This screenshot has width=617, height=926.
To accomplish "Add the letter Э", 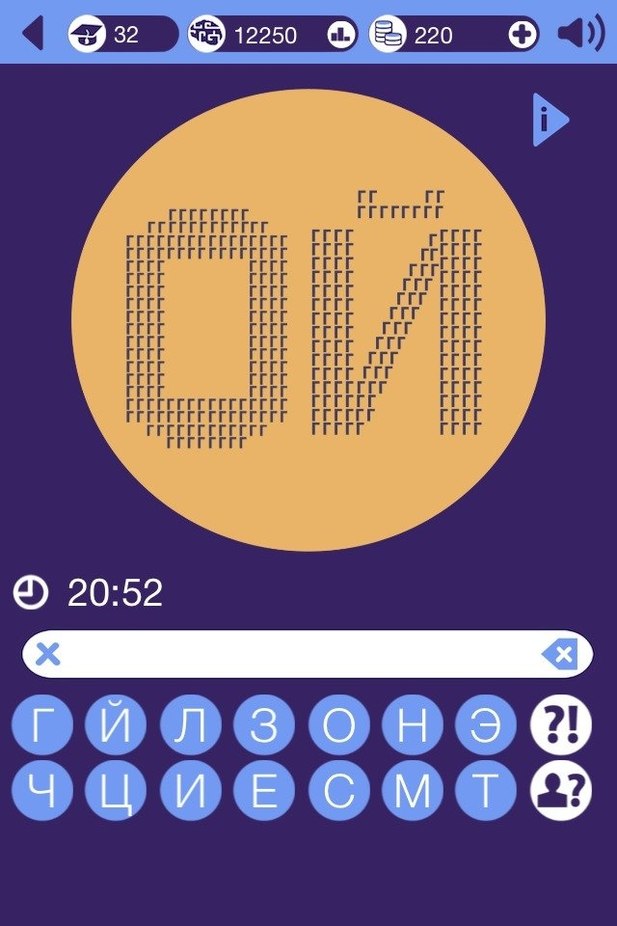I will (486, 725).
